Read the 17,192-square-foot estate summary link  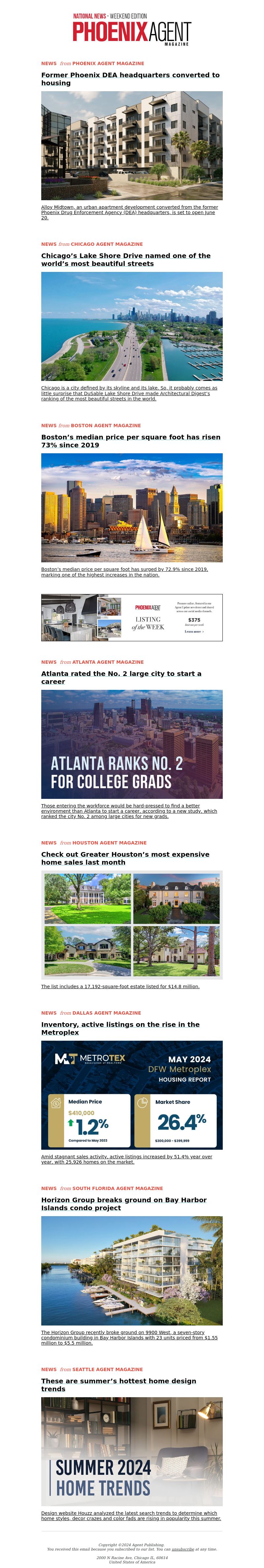point(120,987)
